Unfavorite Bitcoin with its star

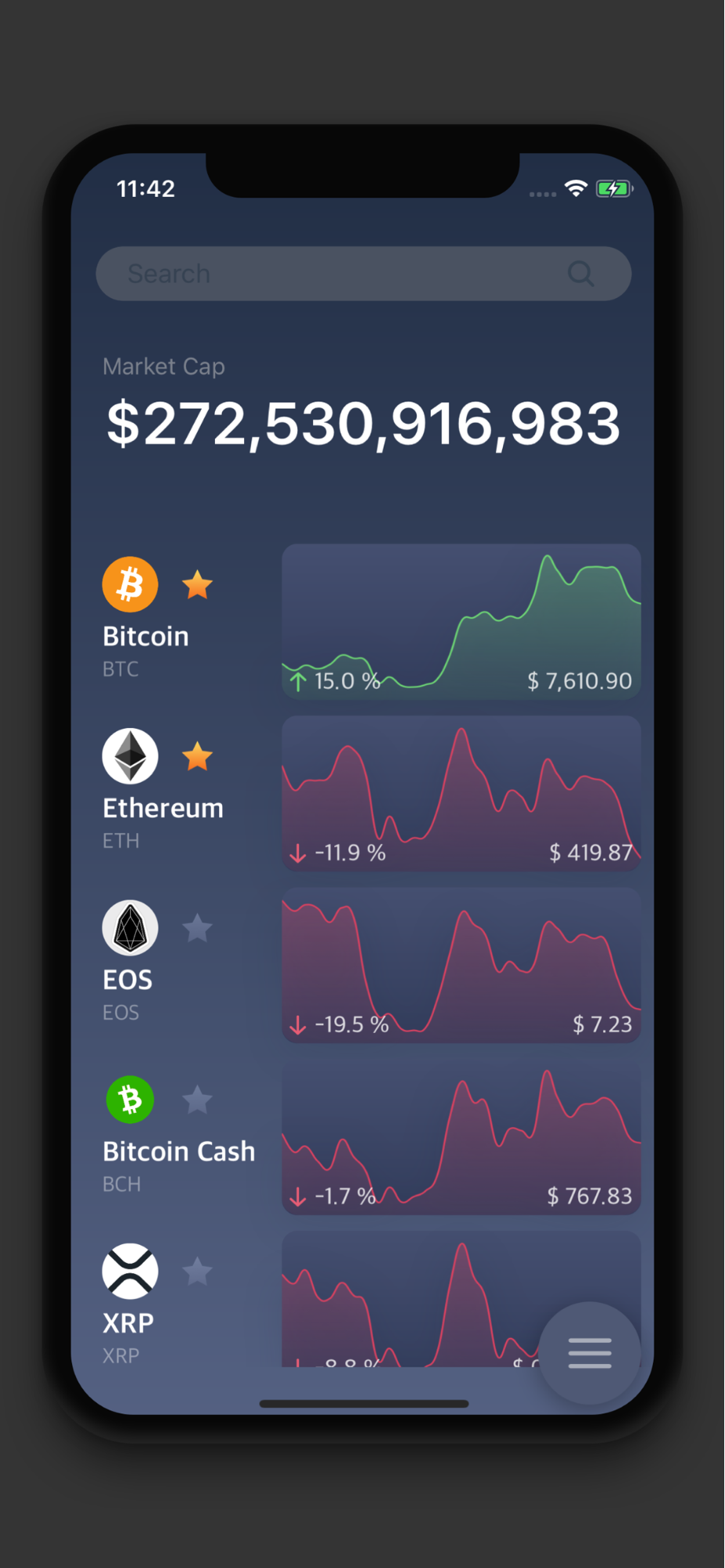pyautogui.click(x=197, y=585)
